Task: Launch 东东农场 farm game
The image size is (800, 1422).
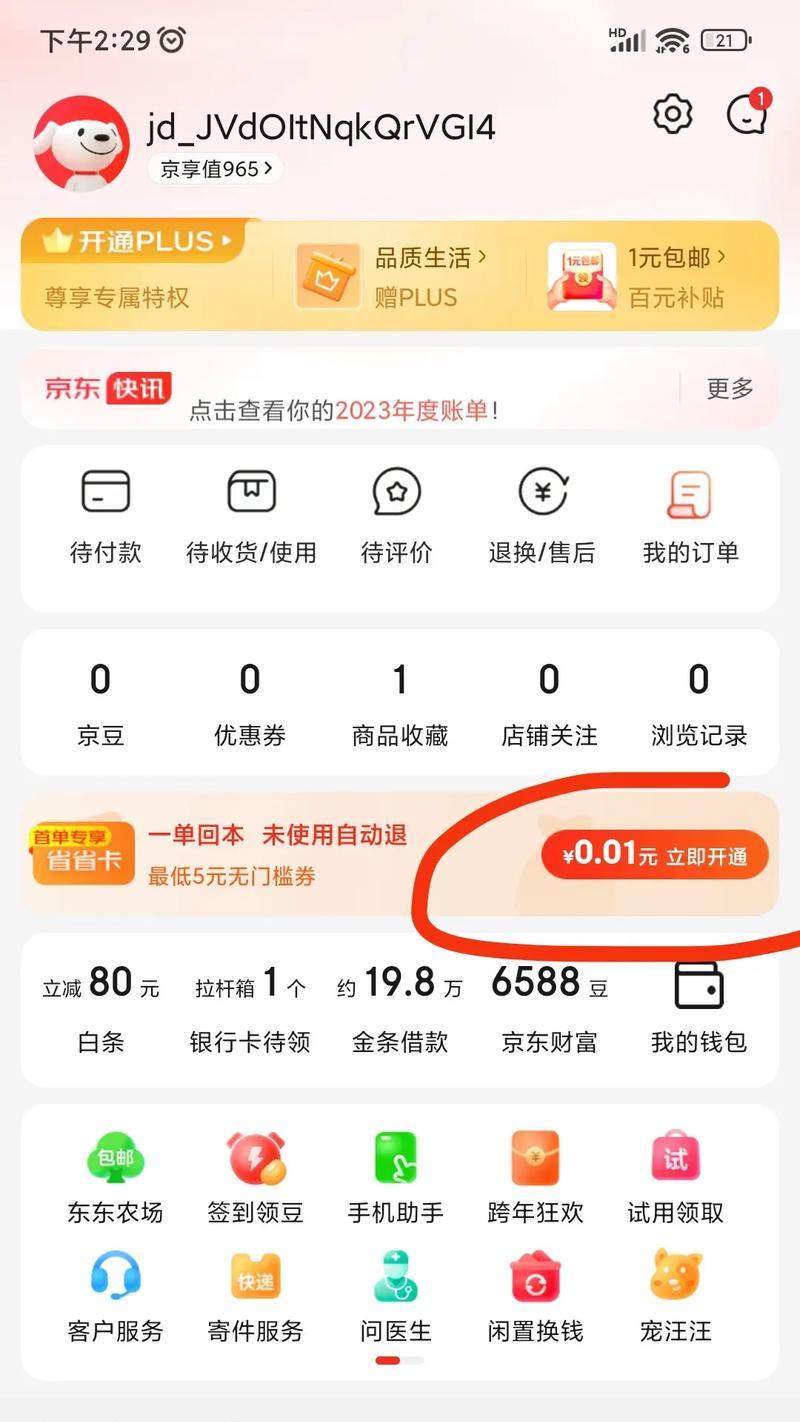Action: pos(115,1178)
